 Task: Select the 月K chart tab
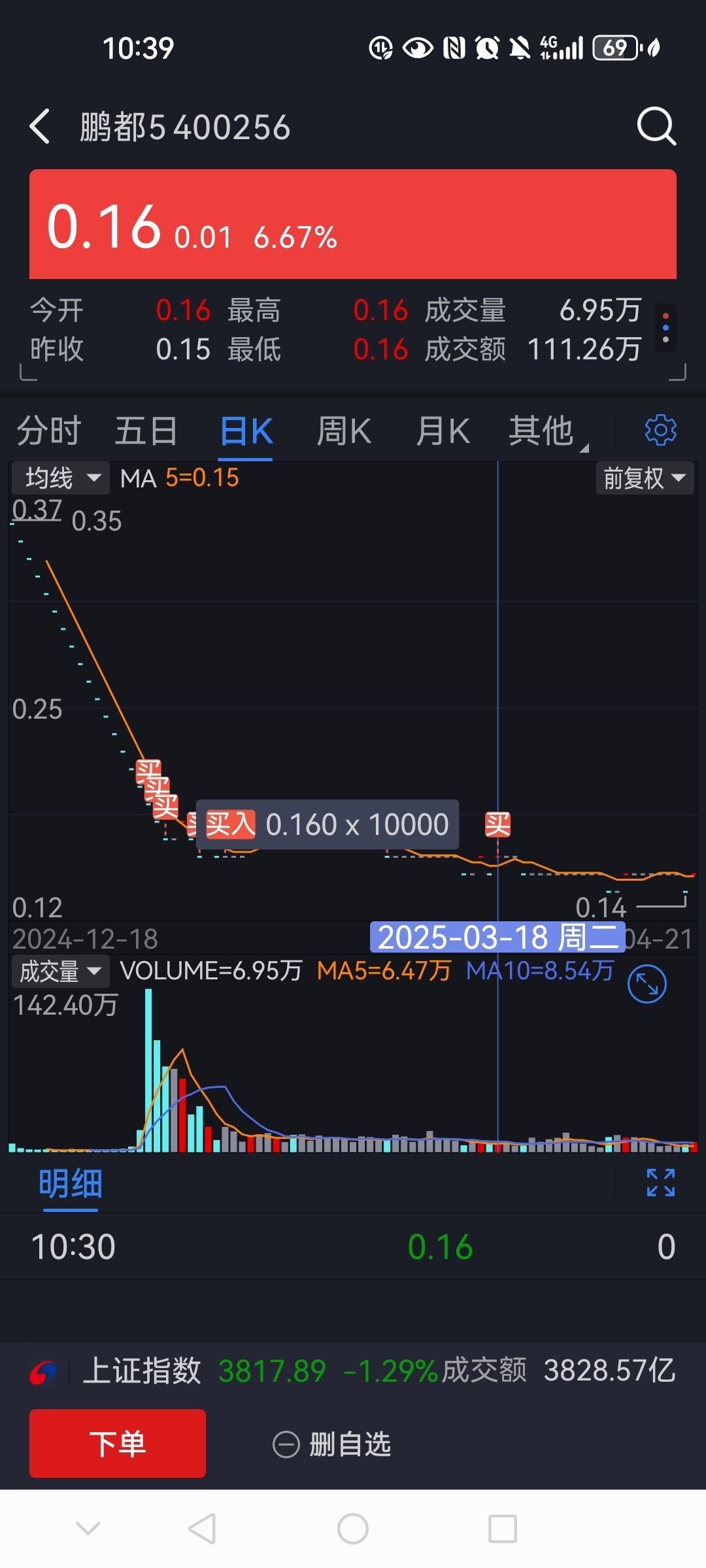pyautogui.click(x=443, y=431)
